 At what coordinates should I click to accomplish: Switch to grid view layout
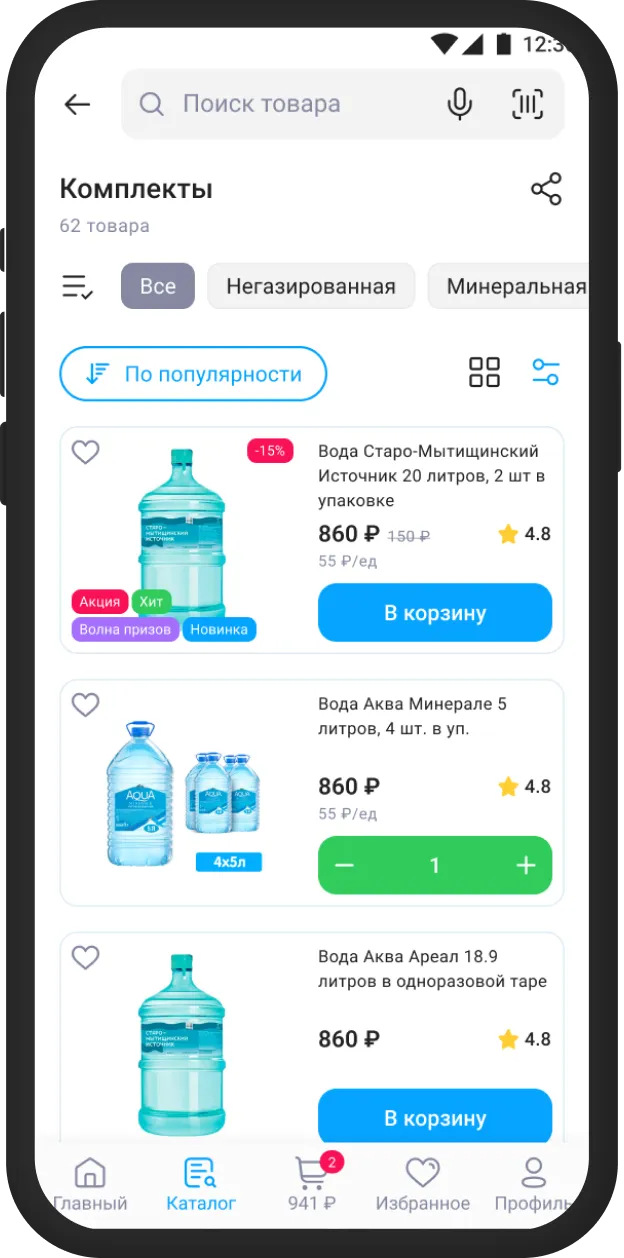coord(484,372)
